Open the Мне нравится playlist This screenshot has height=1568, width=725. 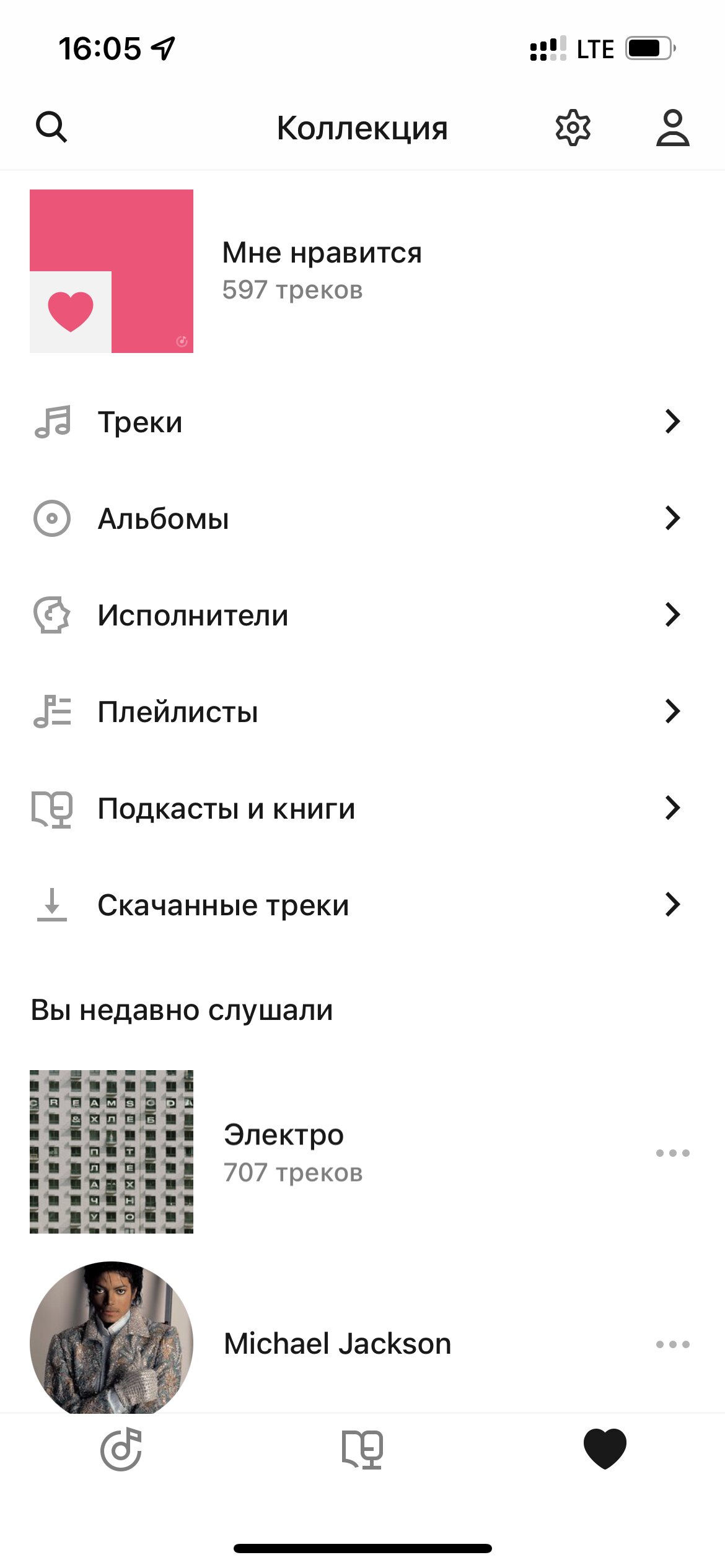(362, 271)
